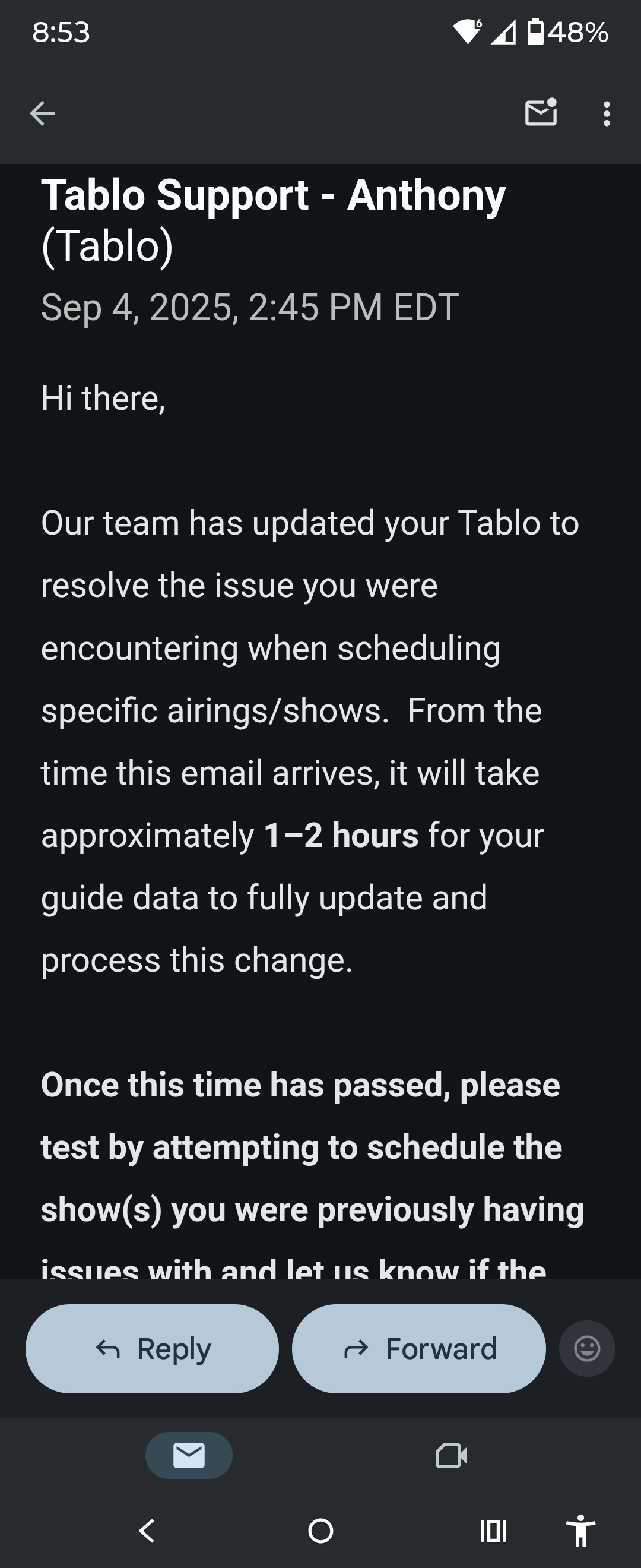Switch to the Mail tab
The width and height of the screenshot is (641, 1568).
pos(189,1456)
